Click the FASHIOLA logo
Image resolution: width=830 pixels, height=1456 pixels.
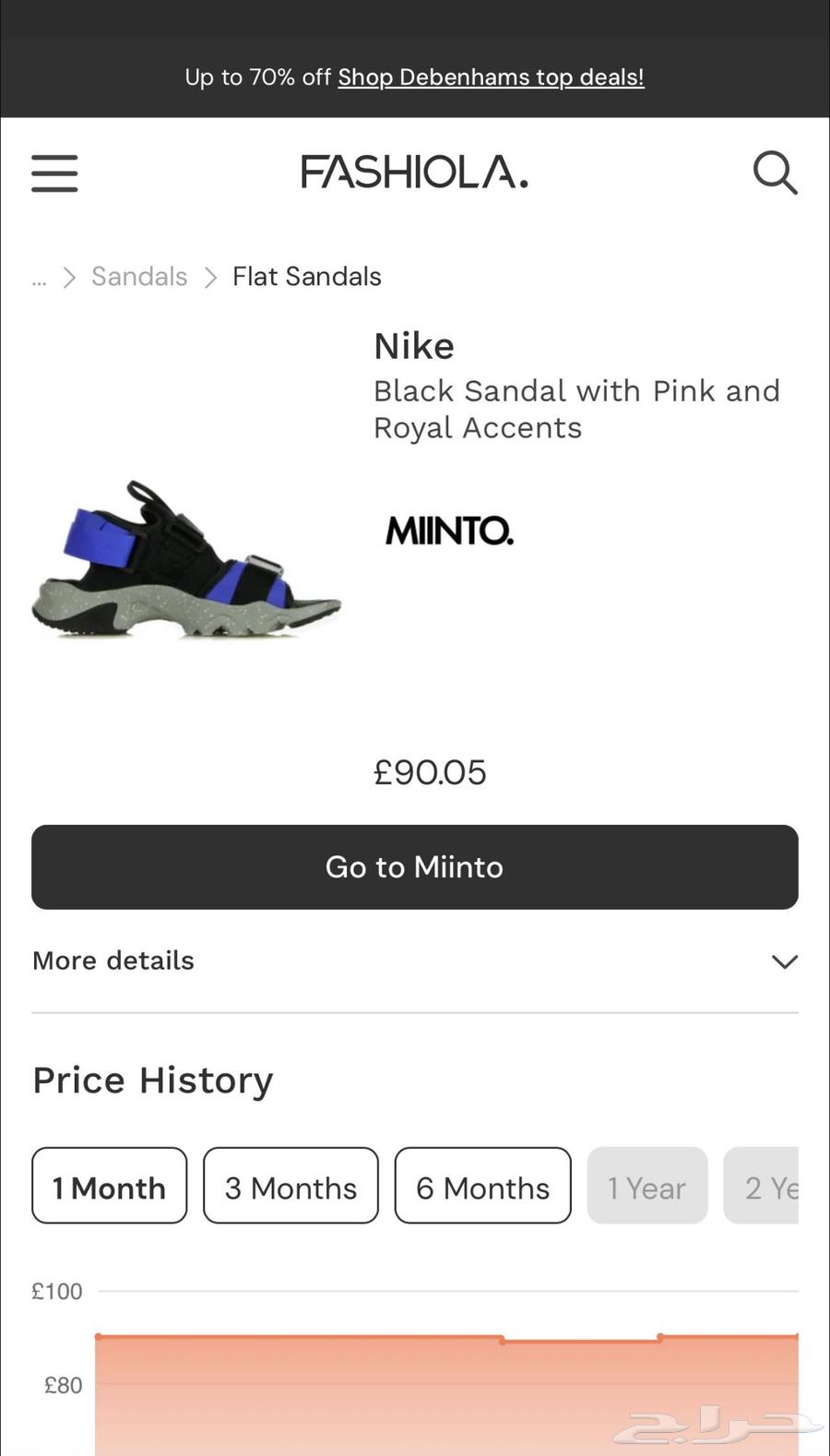coord(413,173)
